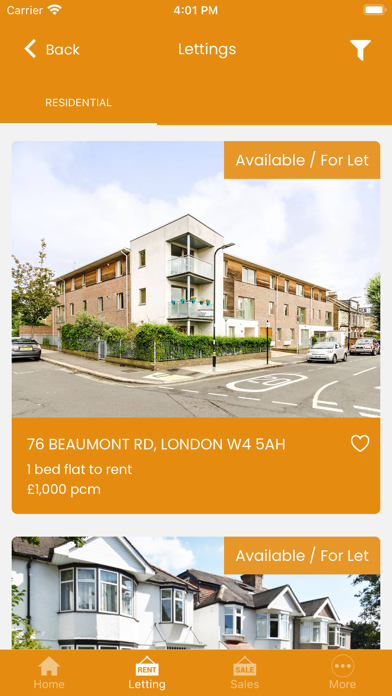392x696 pixels.
Task: Select the Residential tab
Action: pos(79,103)
